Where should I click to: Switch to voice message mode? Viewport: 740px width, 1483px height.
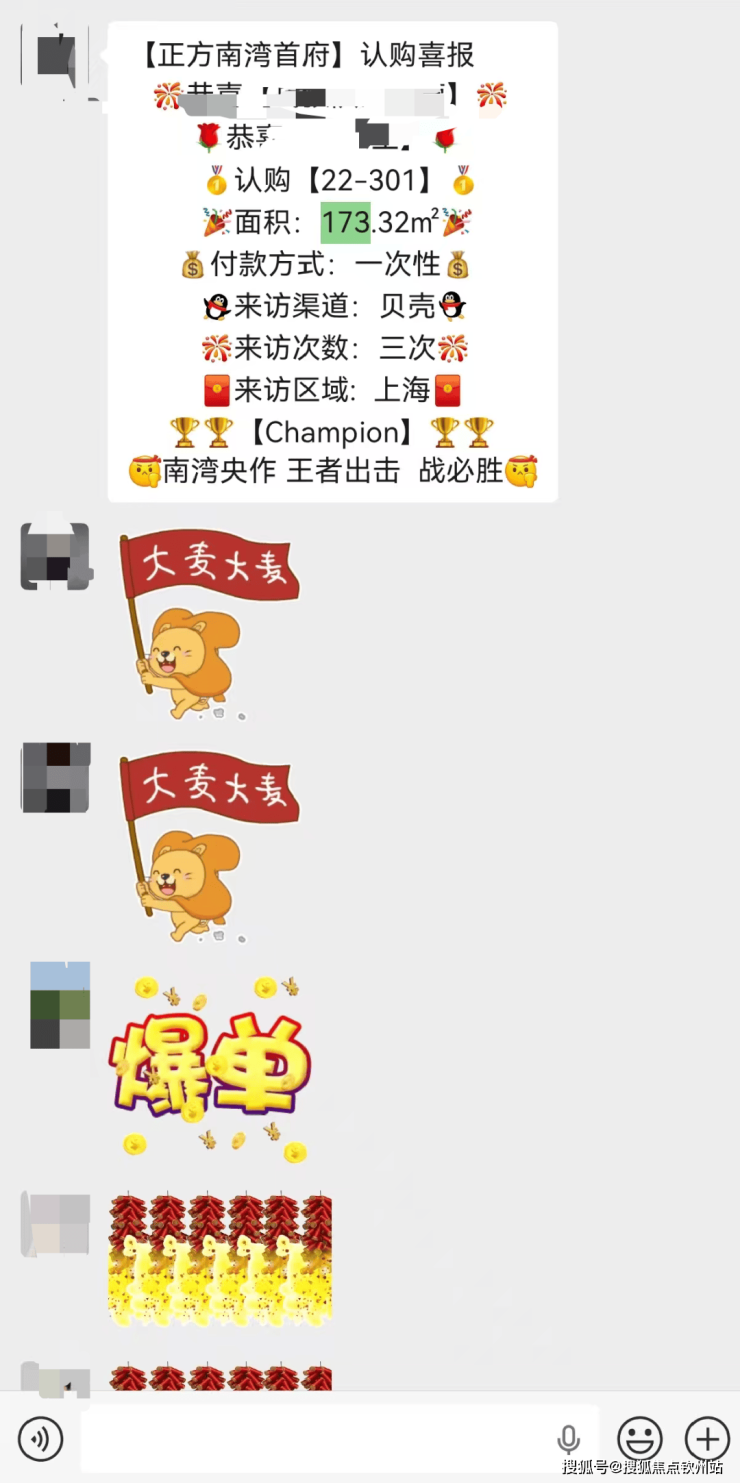(41, 1439)
